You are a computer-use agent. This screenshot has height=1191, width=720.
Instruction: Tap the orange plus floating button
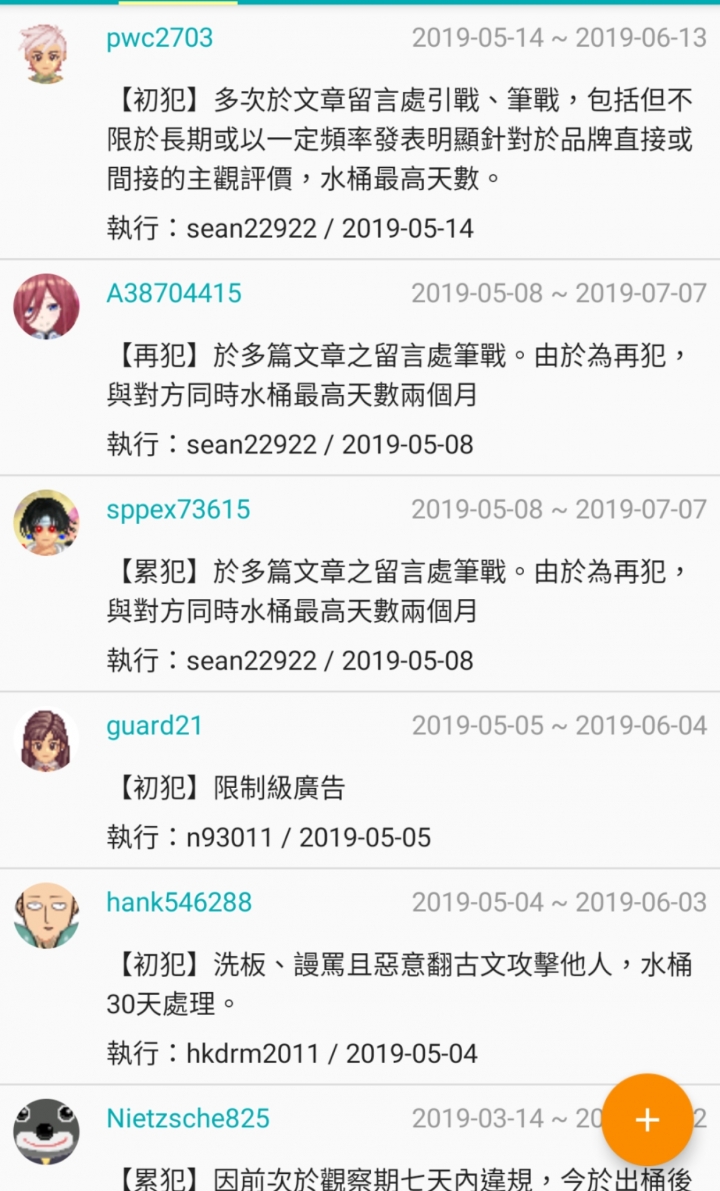click(647, 1119)
